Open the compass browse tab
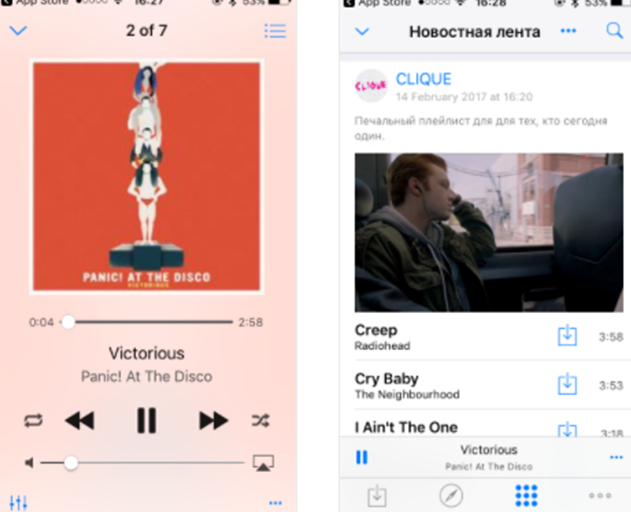 pyautogui.click(x=451, y=495)
